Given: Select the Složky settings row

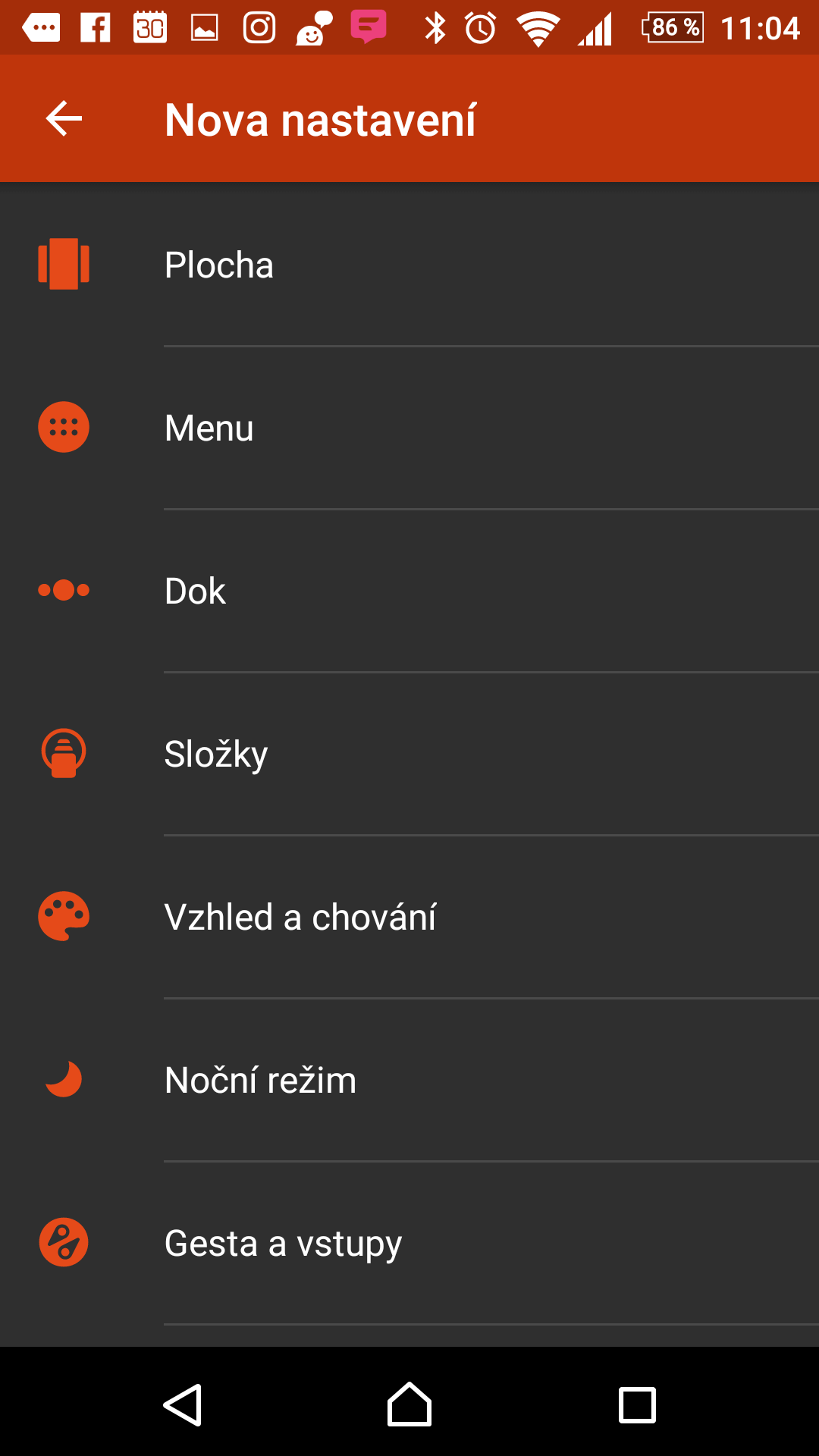Looking at the screenshot, I should [409, 754].
